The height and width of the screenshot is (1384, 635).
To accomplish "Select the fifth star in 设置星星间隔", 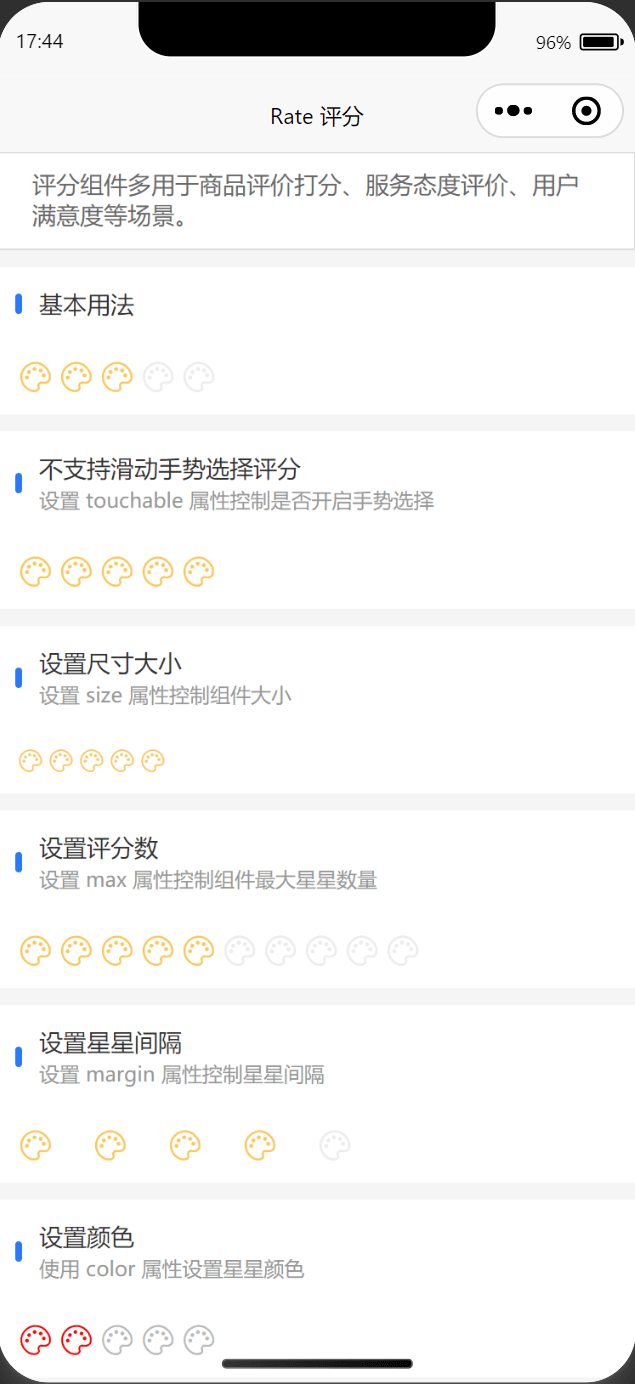I will click(335, 1145).
